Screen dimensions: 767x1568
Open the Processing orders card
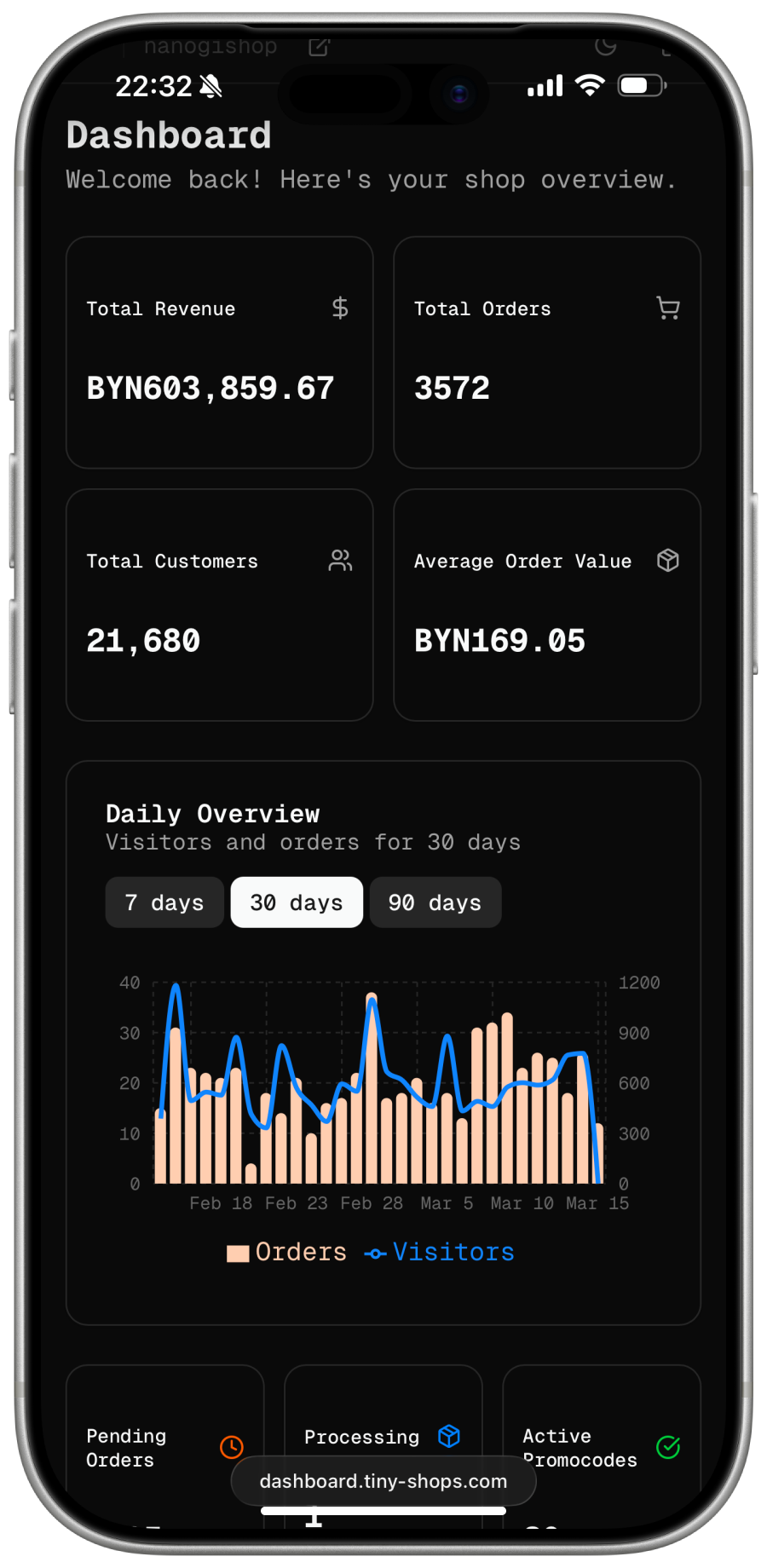(x=383, y=1438)
